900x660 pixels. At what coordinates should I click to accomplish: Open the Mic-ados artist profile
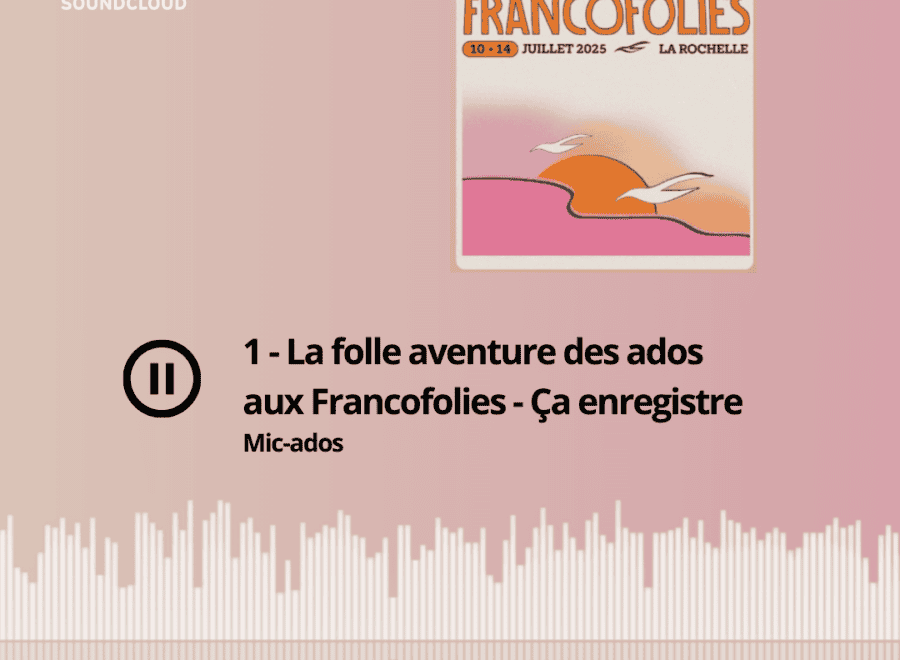(293, 443)
